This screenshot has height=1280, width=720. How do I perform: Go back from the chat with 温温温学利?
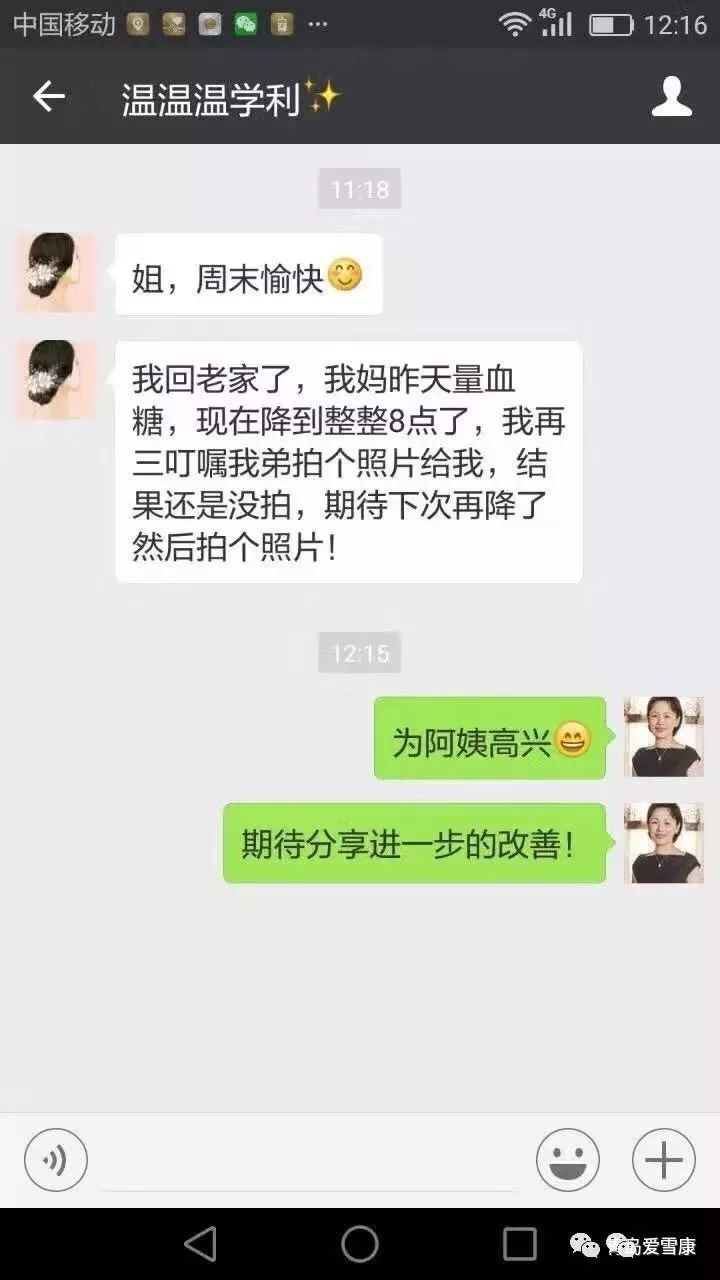[48, 97]
